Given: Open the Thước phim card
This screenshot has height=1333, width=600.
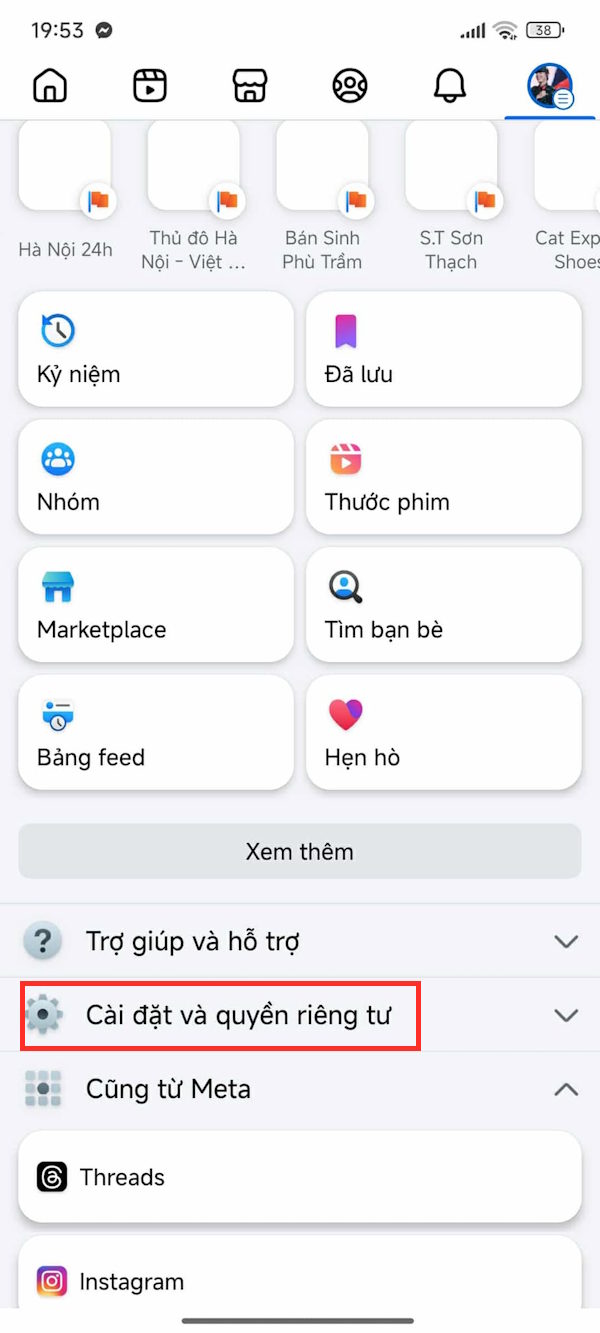Looking at the screenshot, I should pyautogui.click(x=443, y=478).
